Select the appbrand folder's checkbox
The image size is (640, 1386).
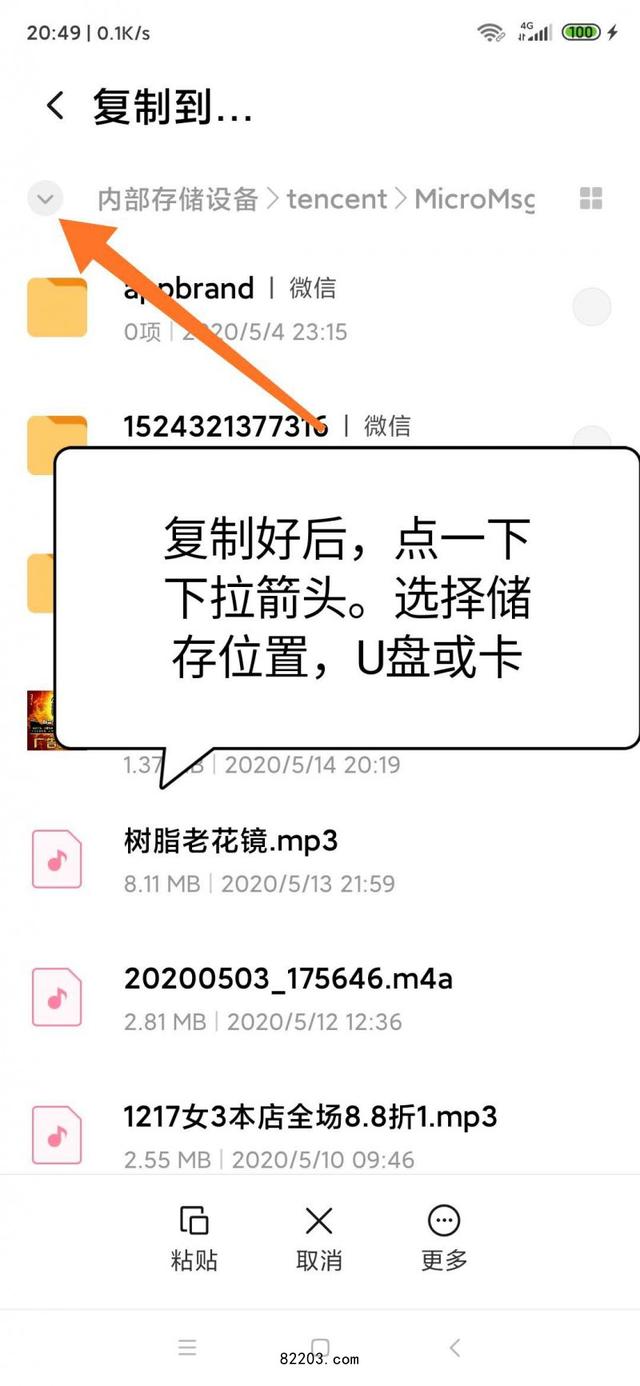pos(591,307)
